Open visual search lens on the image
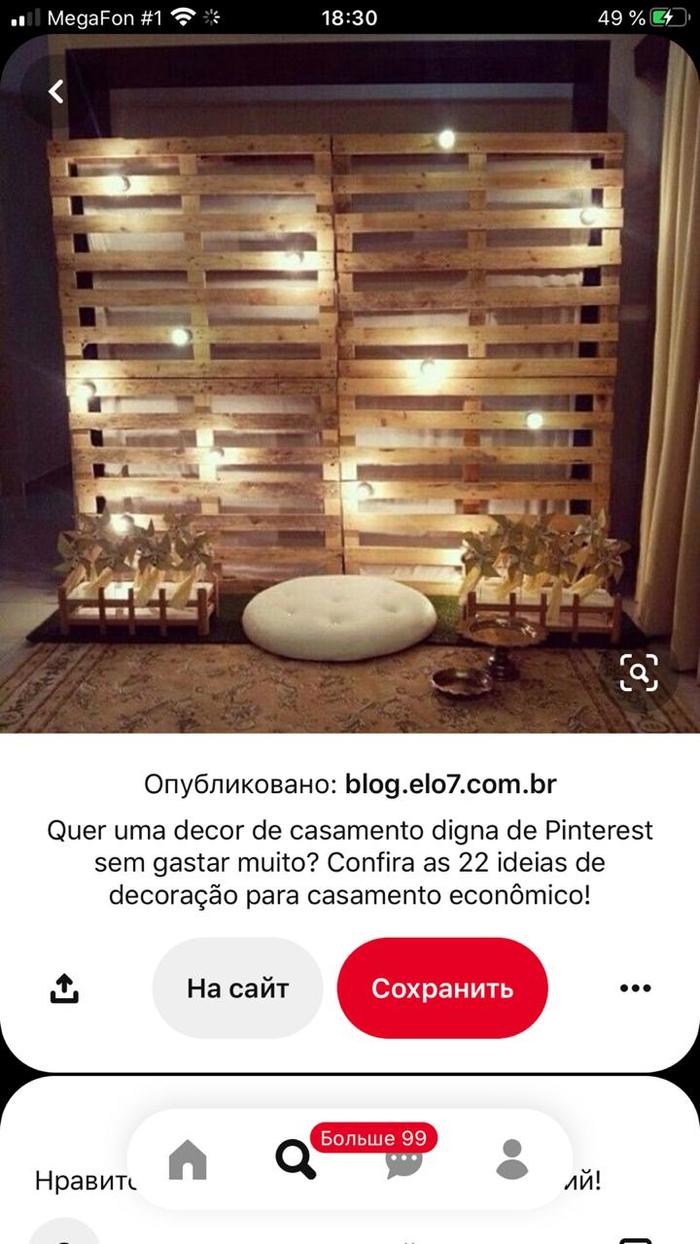Viewport: 700px width, 1244px height. (638, 673)
